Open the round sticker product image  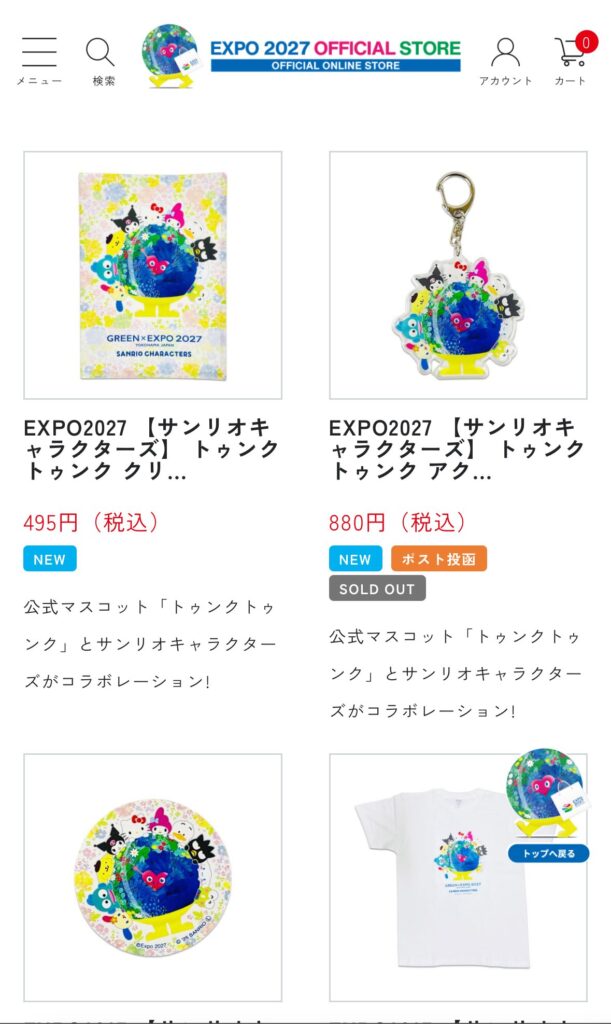(153, 877)
